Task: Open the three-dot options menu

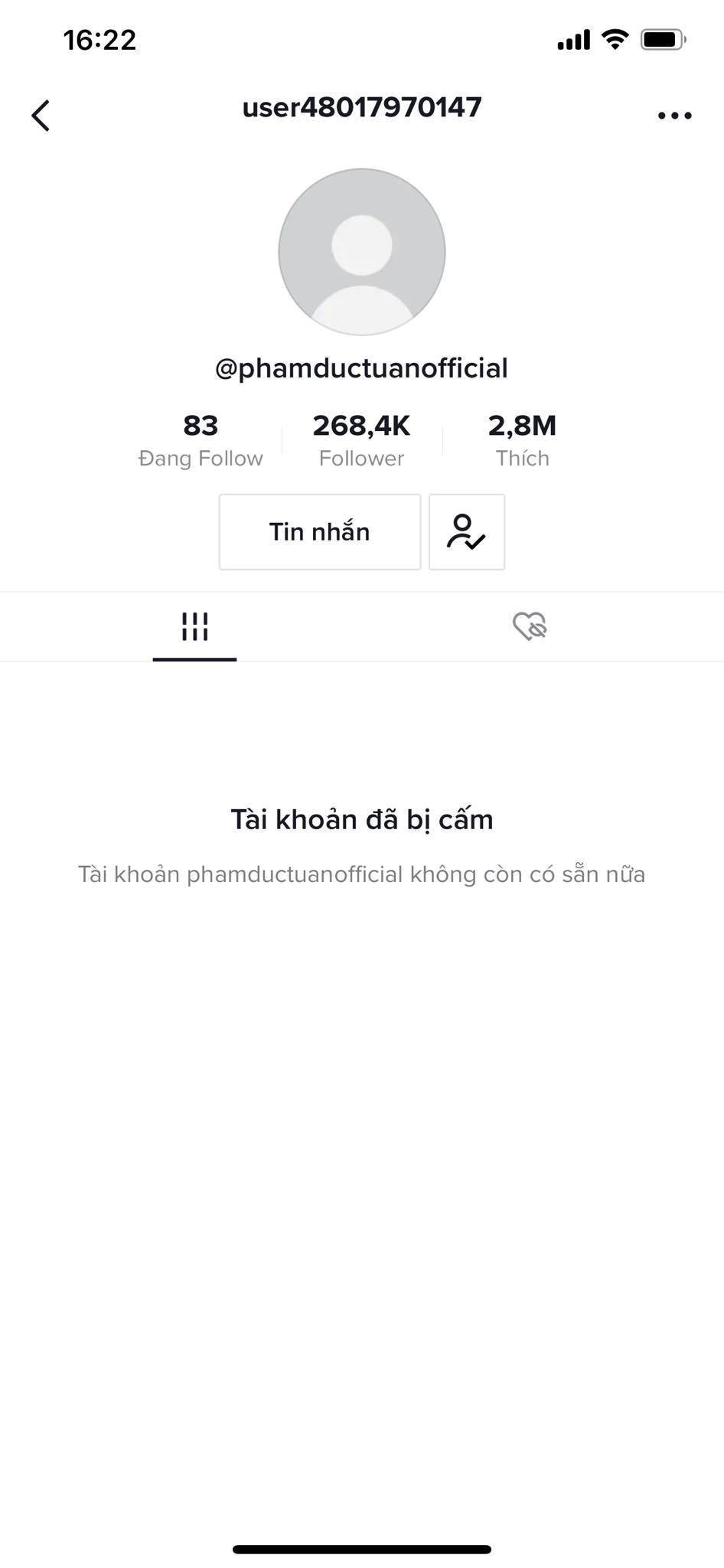Action: (x=674, y=114)
